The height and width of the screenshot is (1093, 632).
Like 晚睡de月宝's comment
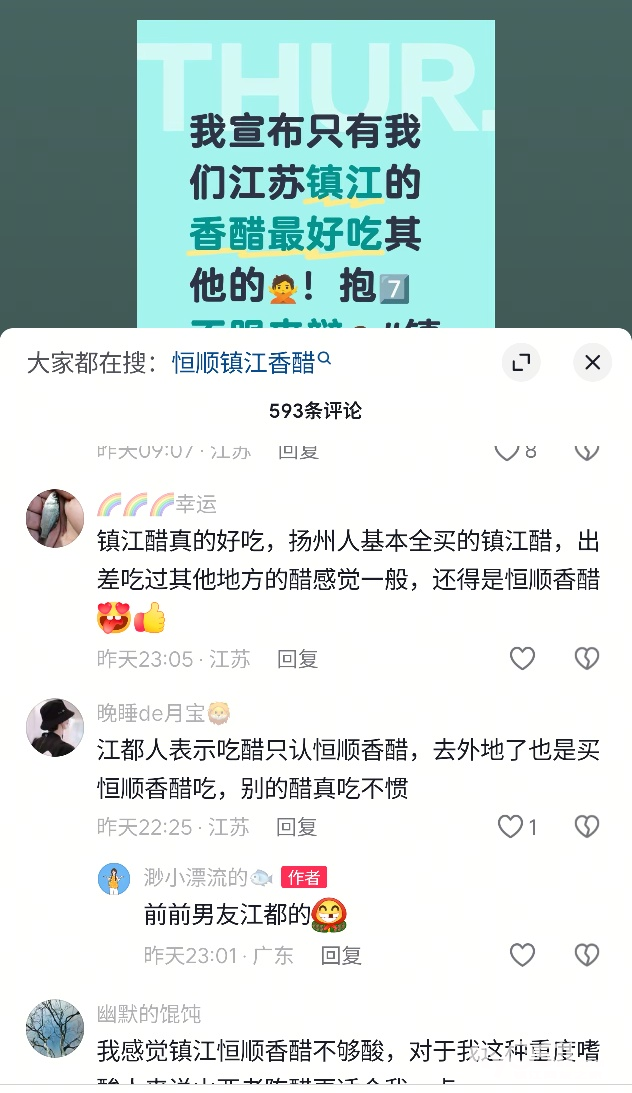511,826
